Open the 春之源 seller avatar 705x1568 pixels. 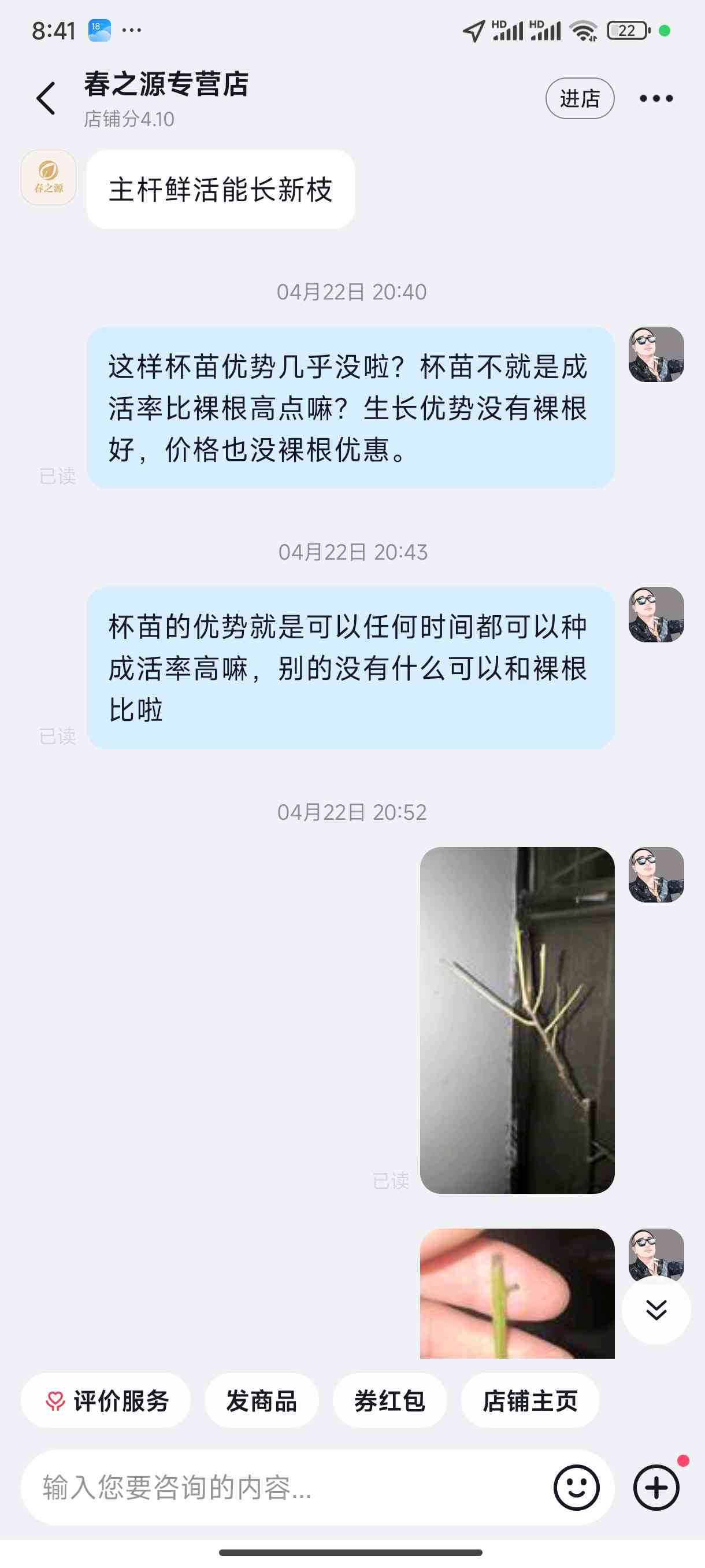point(49,177)
